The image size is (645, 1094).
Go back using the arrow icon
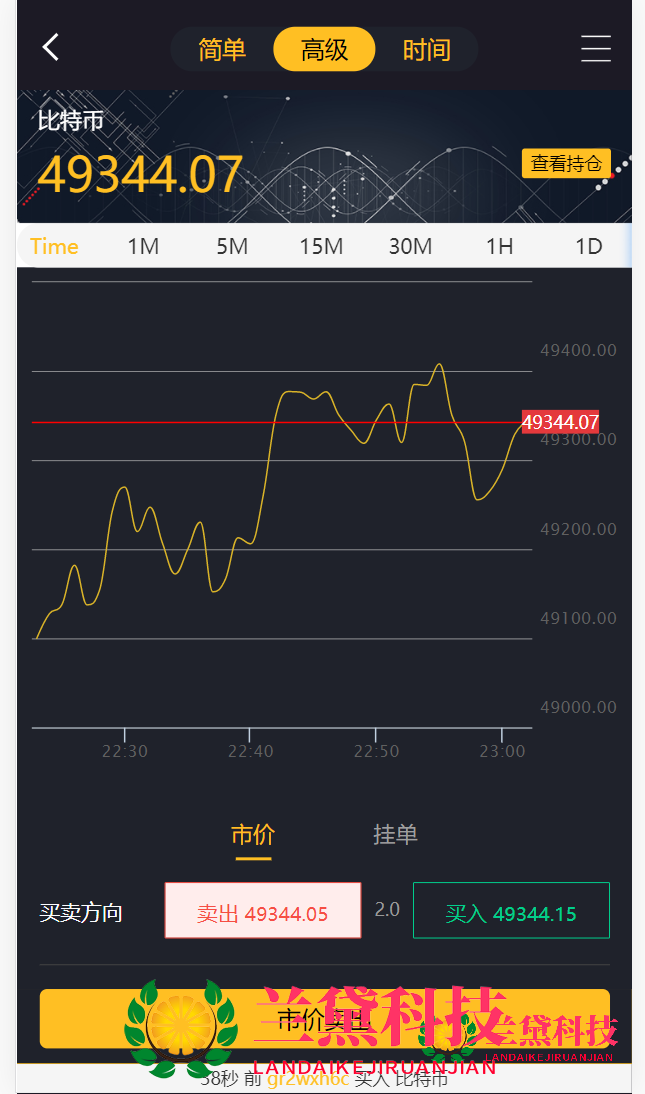(51, 47)
